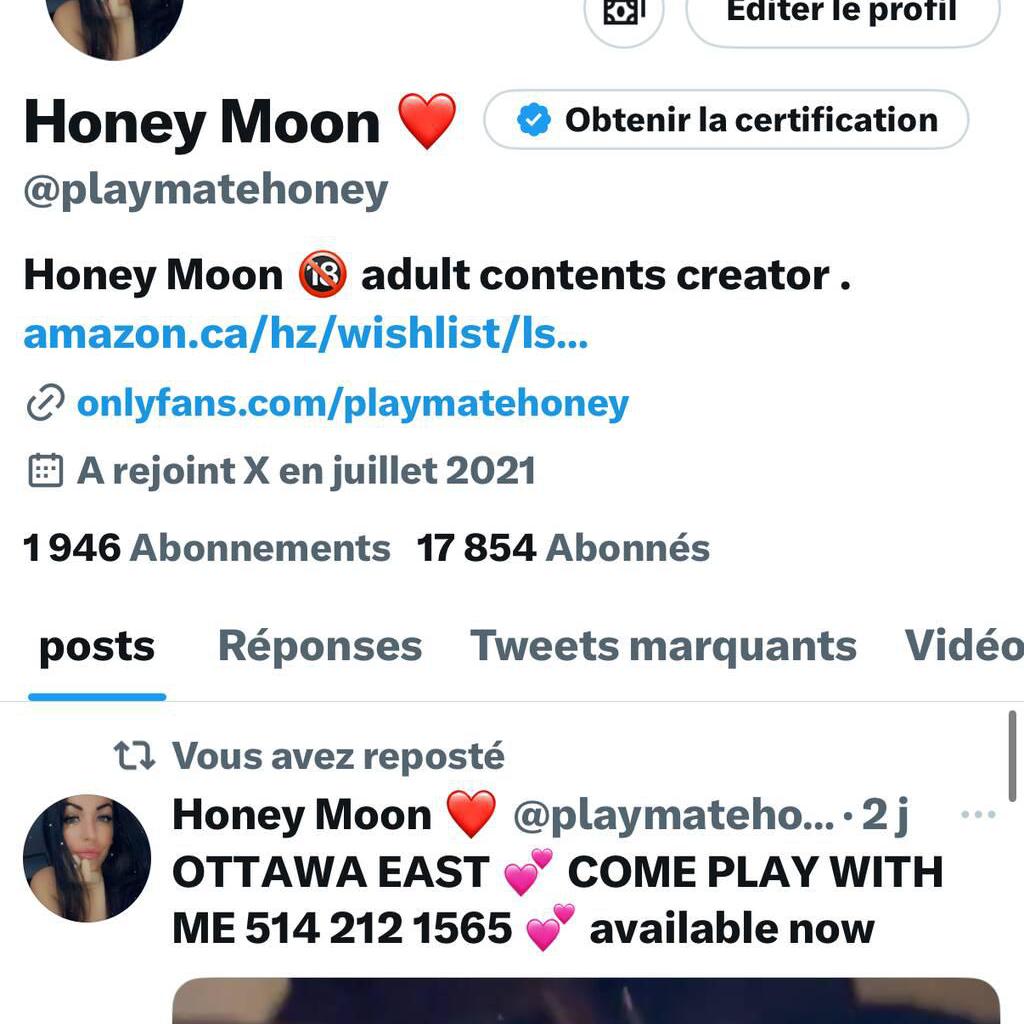The height and width of the screenshot is (1024, 1024).
Task: Open the reposted post's three-dot menu
Action: click(977, 815)
